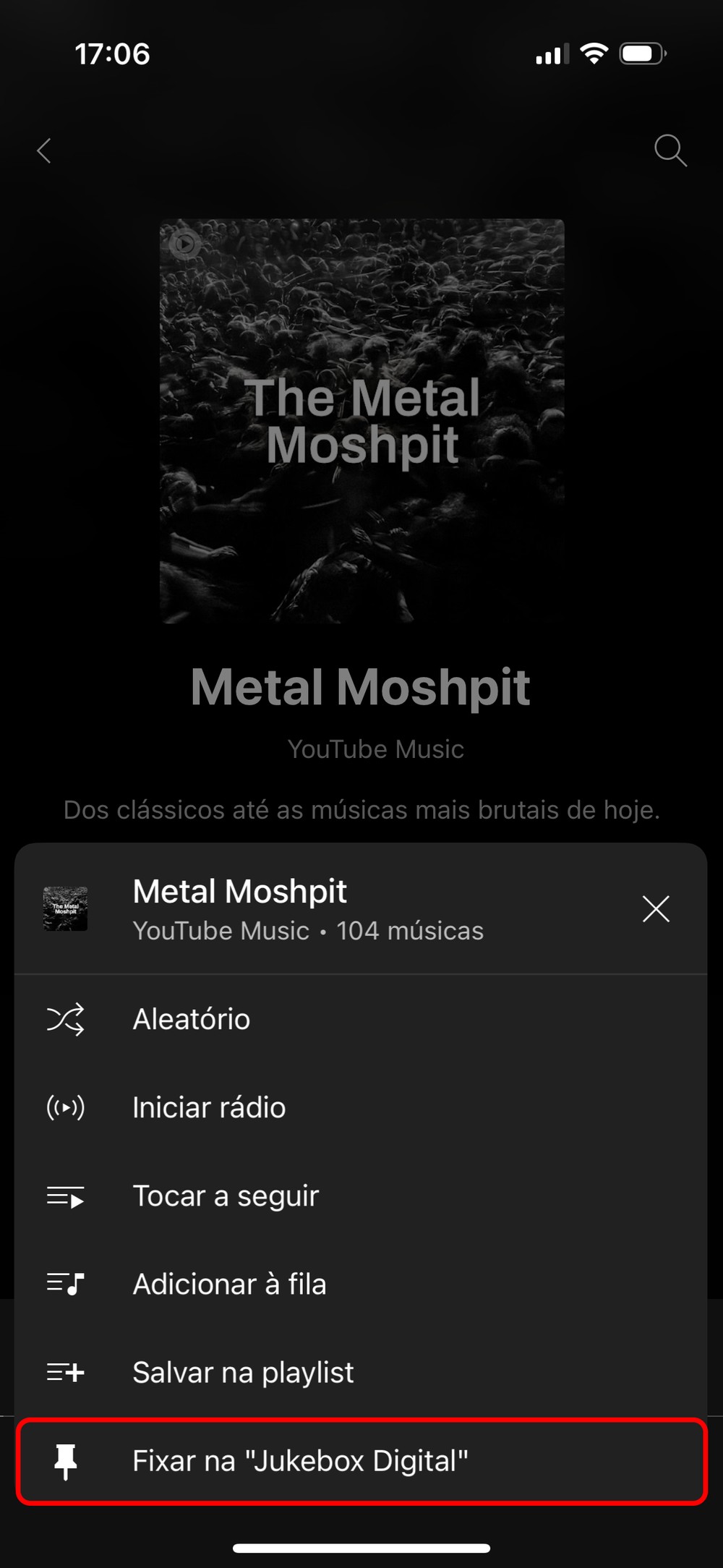Viewport: 723px width, 1568px height.
Task: Start radio with Iniciar rádio
Action: tap(209, 1108)
